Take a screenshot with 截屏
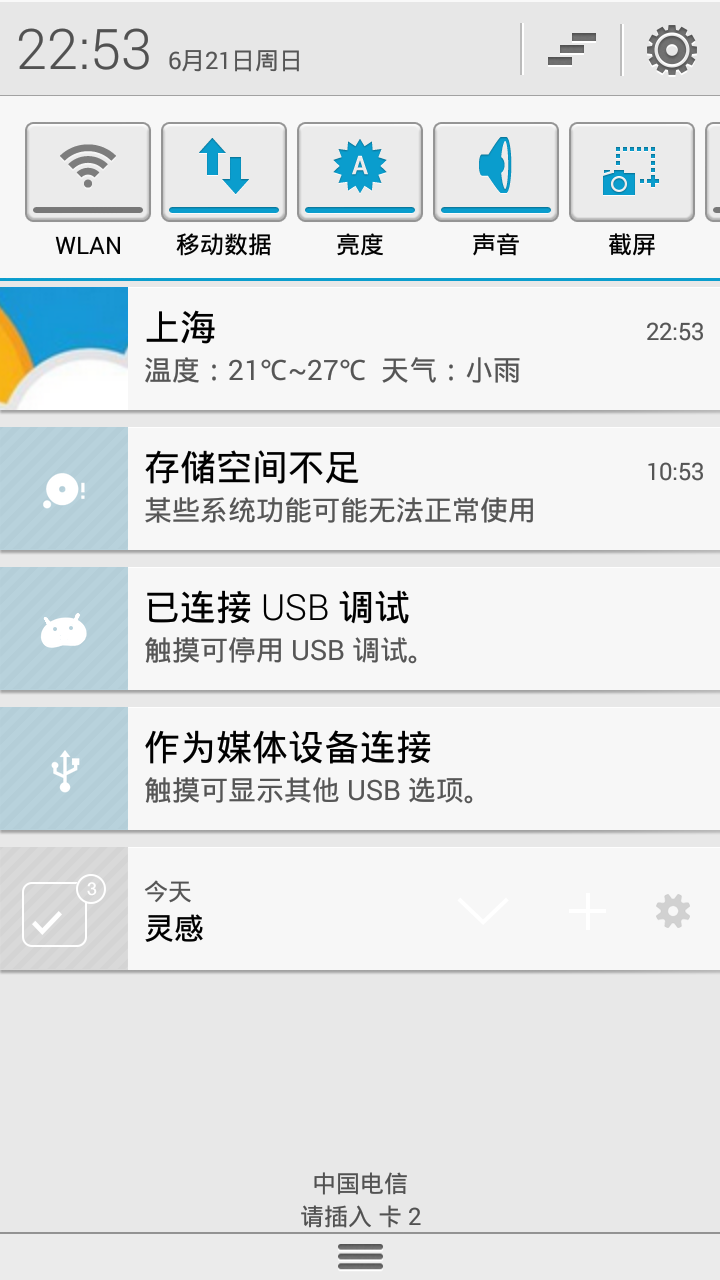This screenshot has height=1280, width=720. (x=632, y=171)
